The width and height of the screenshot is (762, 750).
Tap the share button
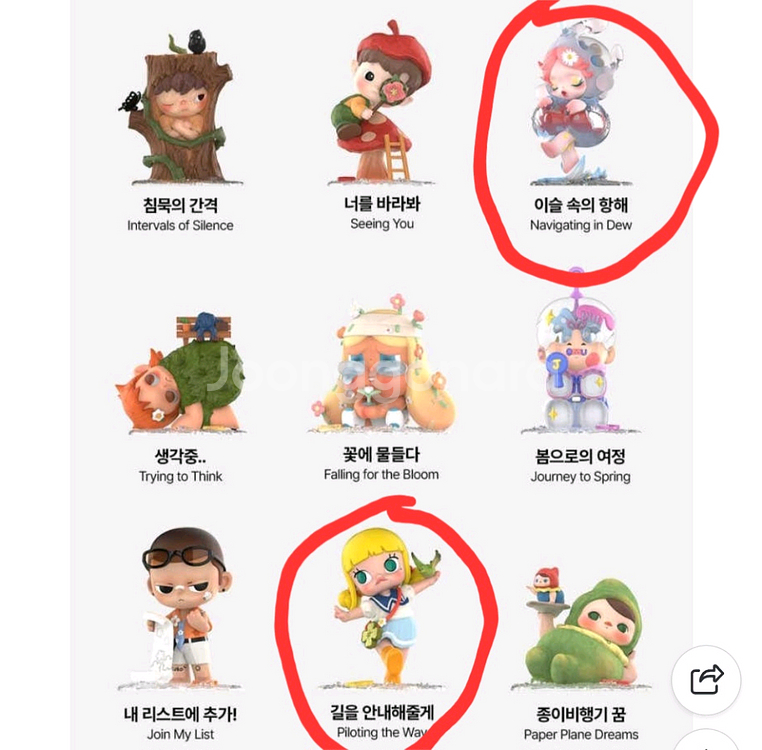706,680
